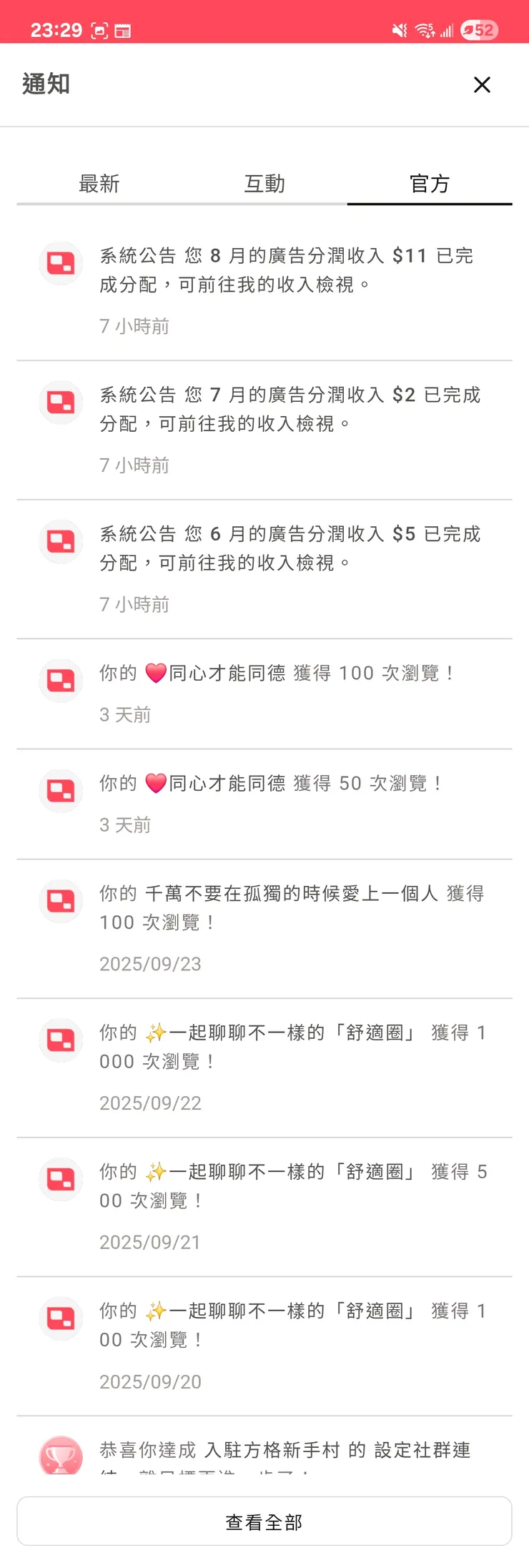Open the 千萬不要在孤獨的時候愛上一個人 notification
Screen dimensions: 529x1568
point(286,907)
